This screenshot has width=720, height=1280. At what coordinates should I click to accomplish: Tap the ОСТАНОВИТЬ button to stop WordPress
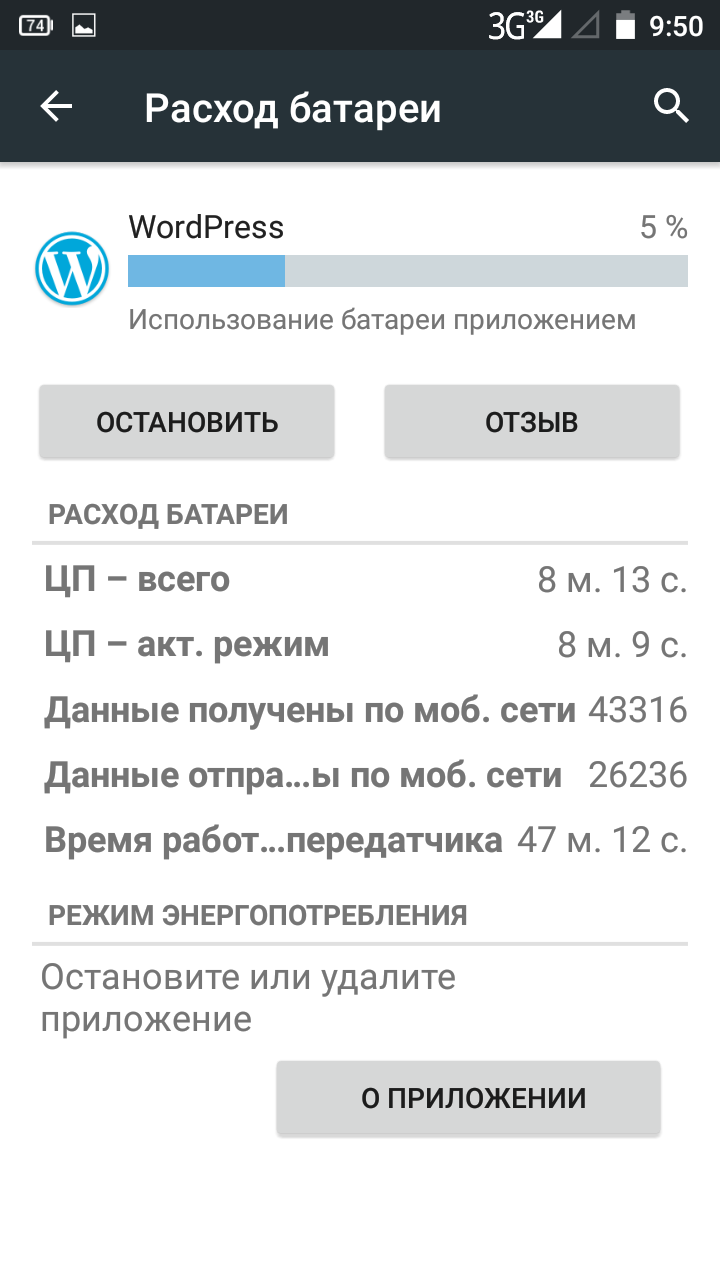[x=187, y=422]
